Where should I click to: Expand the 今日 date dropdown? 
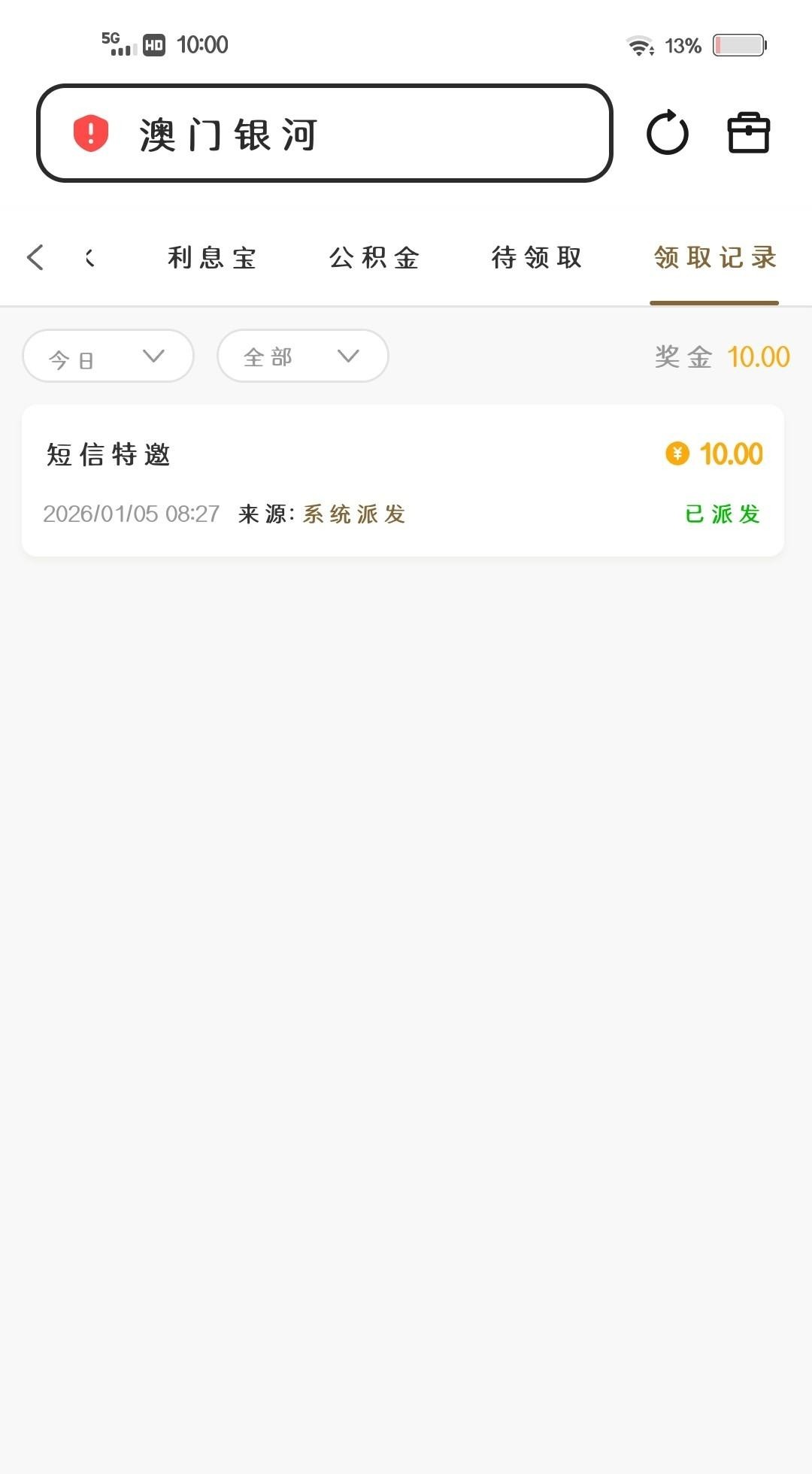108,356
